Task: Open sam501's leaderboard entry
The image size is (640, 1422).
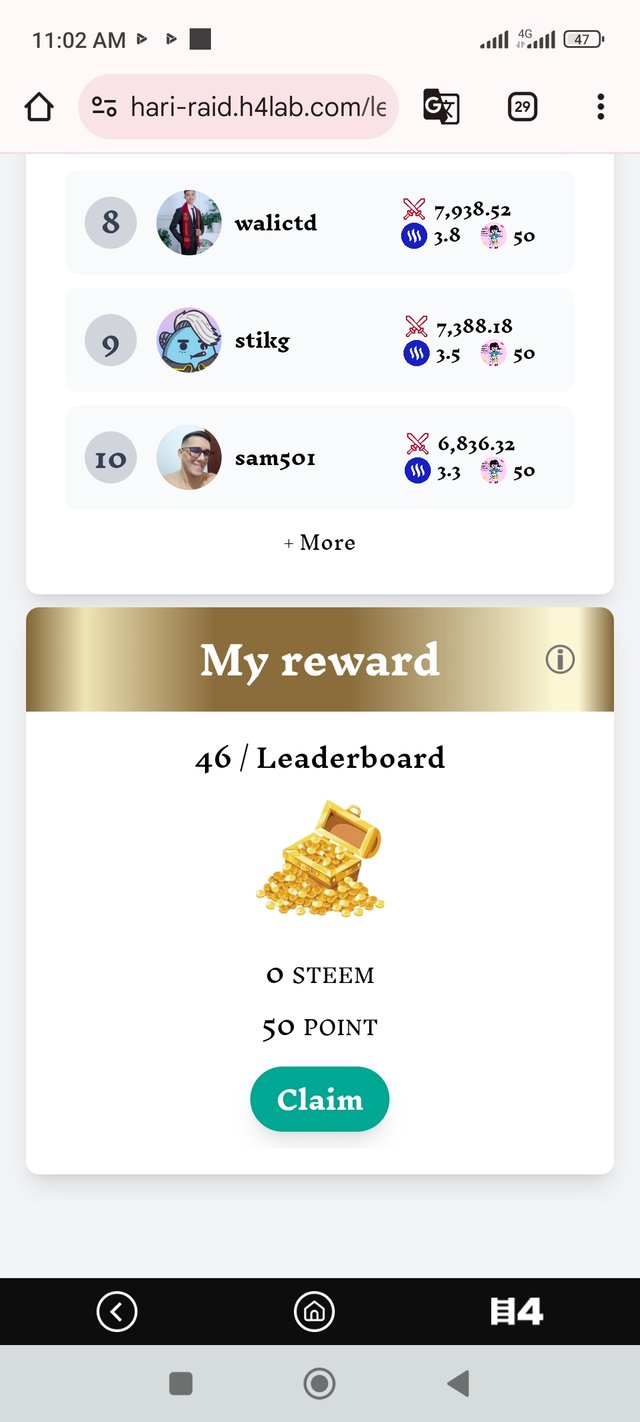Action: [x=275, y=458]
